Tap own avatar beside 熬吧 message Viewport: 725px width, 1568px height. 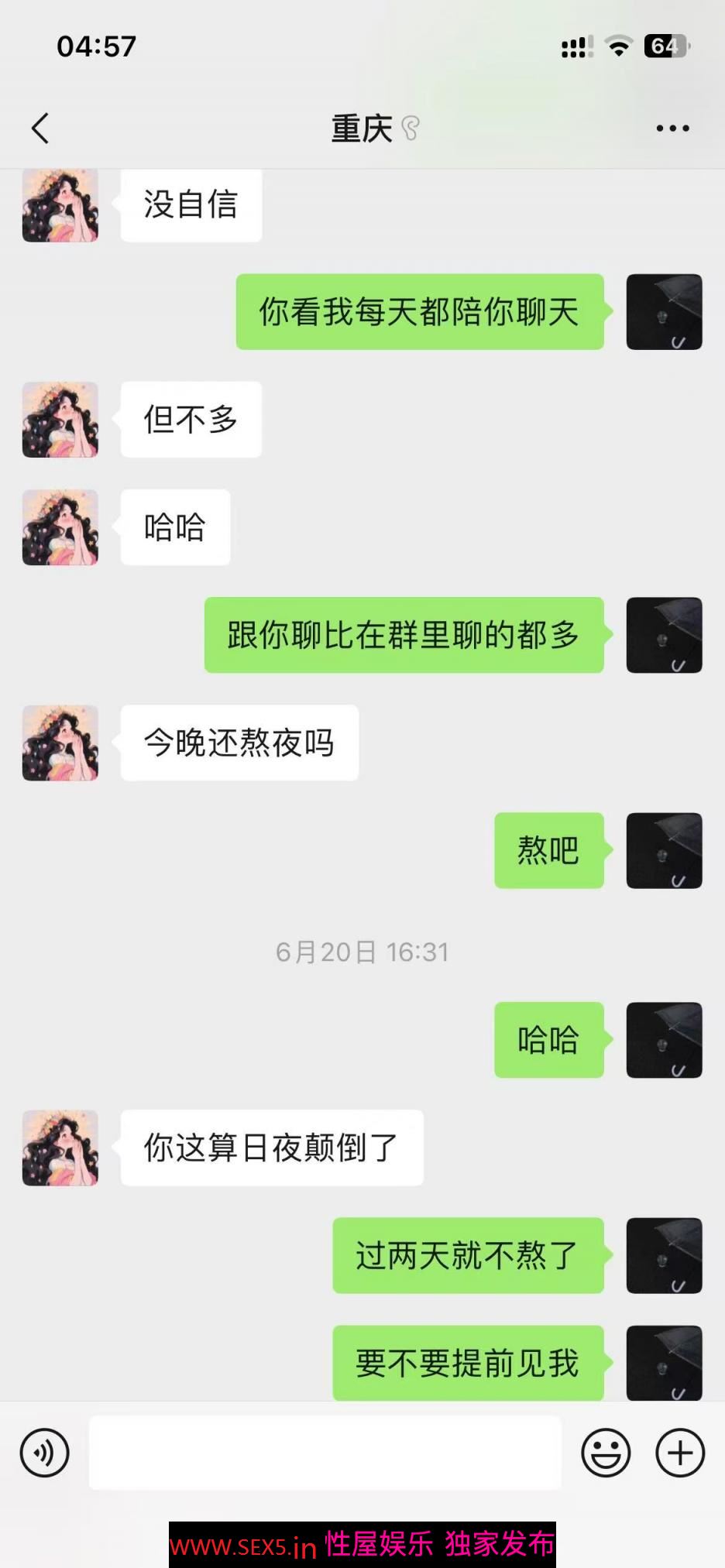pyautogui.click(x=664, y=850)
